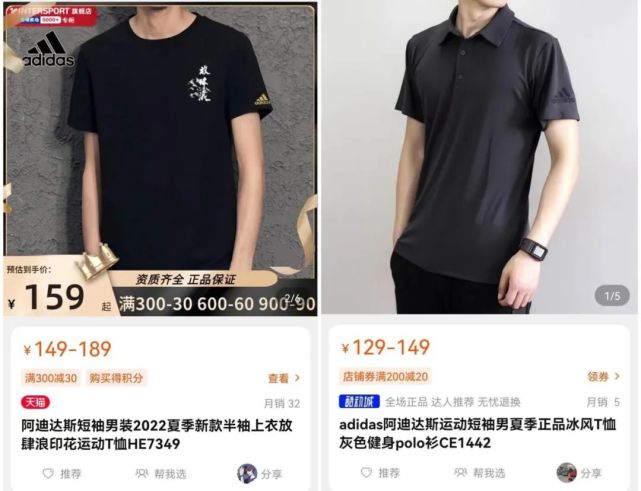
Task: Tap 帮我选 under the CE1442 polo shirt
Action: 480,473
